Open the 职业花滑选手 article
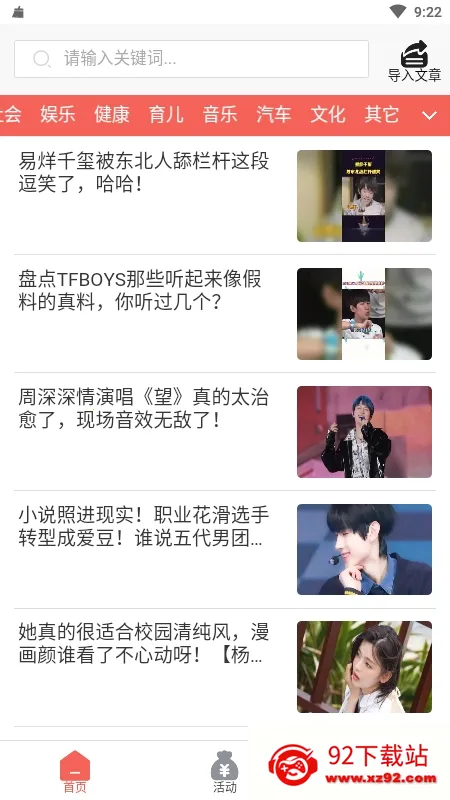 pyautogui.click(x=225, y=549)
